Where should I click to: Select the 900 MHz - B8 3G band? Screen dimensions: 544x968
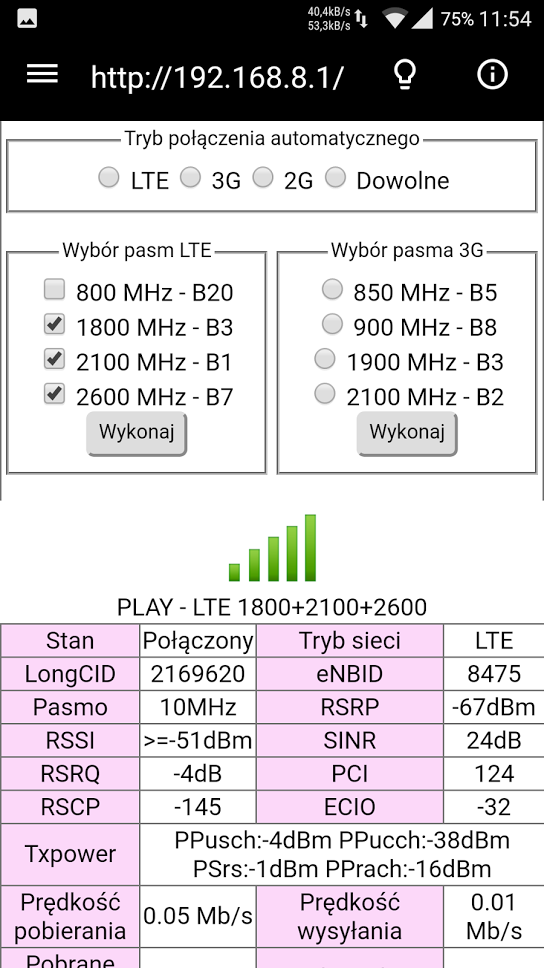click(x=332, y=324)
